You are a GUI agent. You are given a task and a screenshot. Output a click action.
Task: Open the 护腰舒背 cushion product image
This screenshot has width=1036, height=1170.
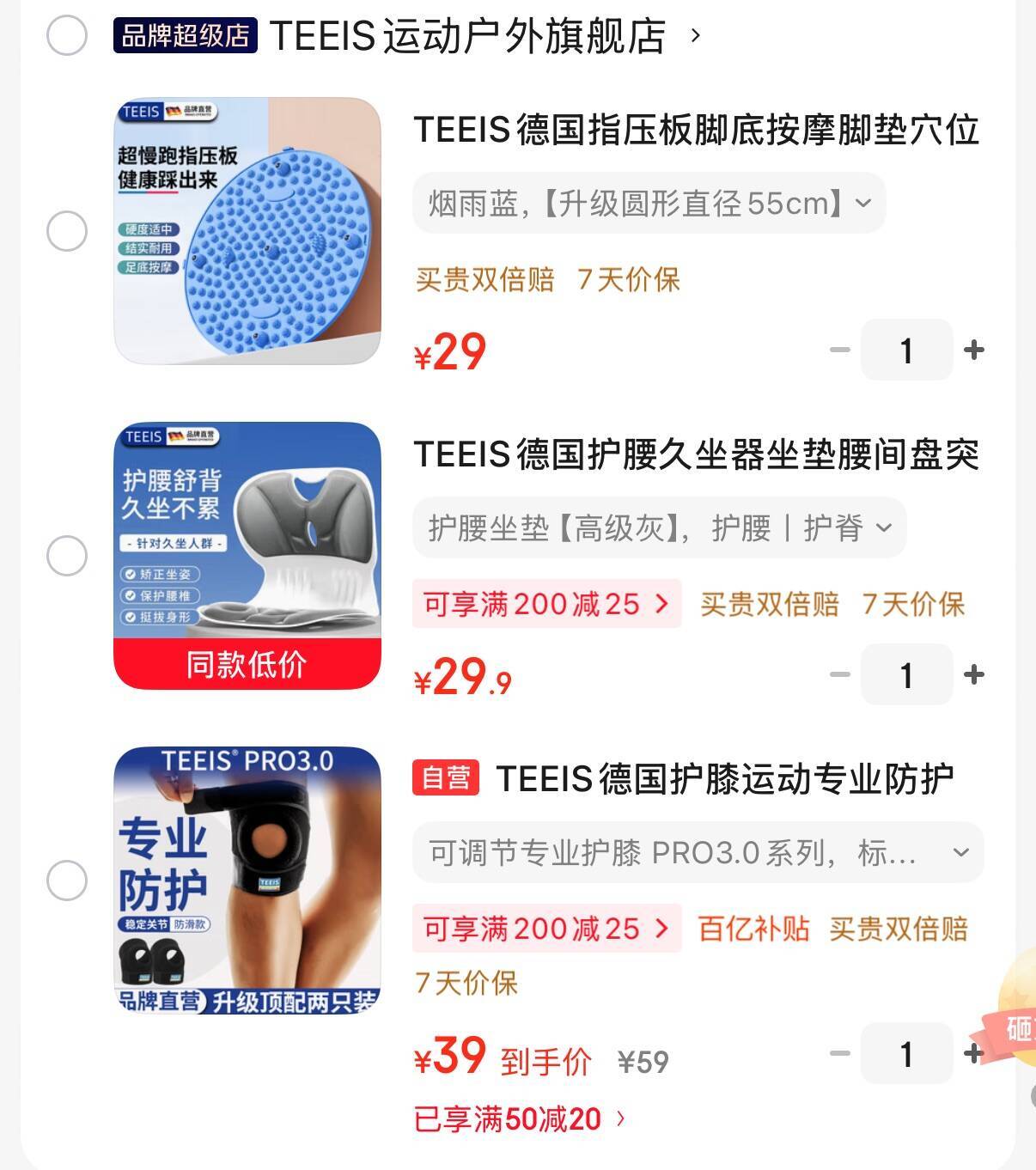pos(247,556)
